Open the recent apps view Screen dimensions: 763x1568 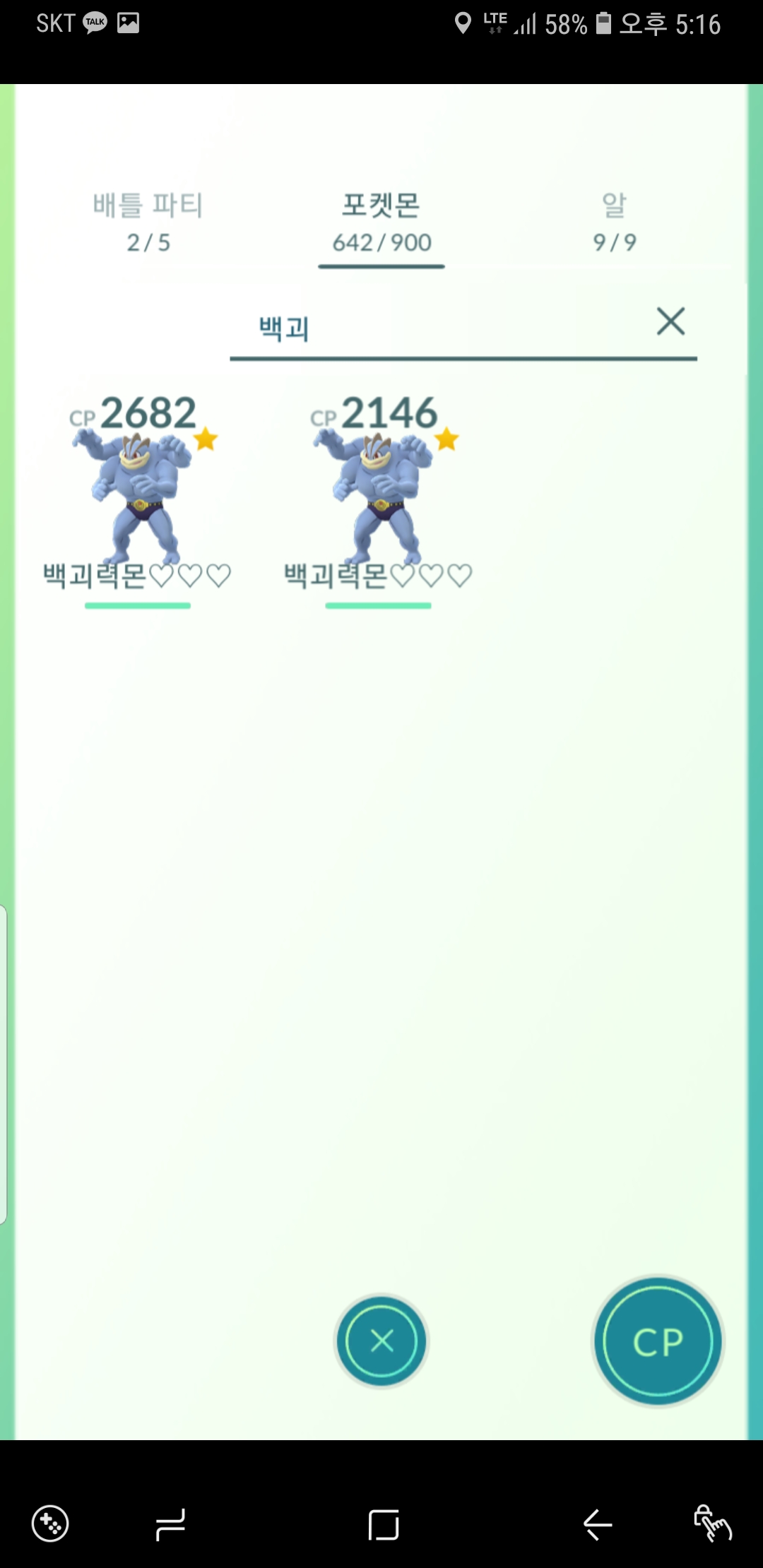(x=170, y=1524)
